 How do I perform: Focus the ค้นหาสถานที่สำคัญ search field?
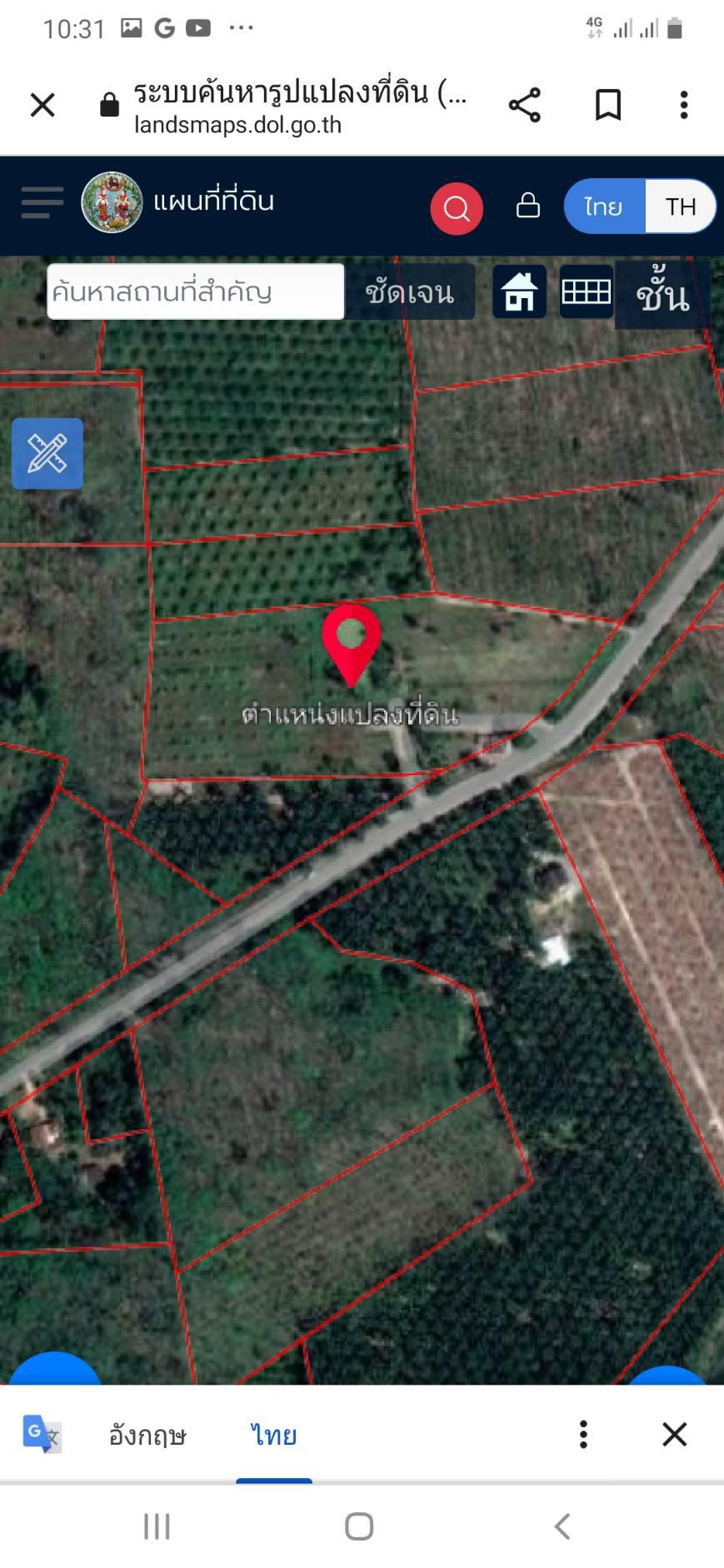pyautogui.click(x=196, y=292)
